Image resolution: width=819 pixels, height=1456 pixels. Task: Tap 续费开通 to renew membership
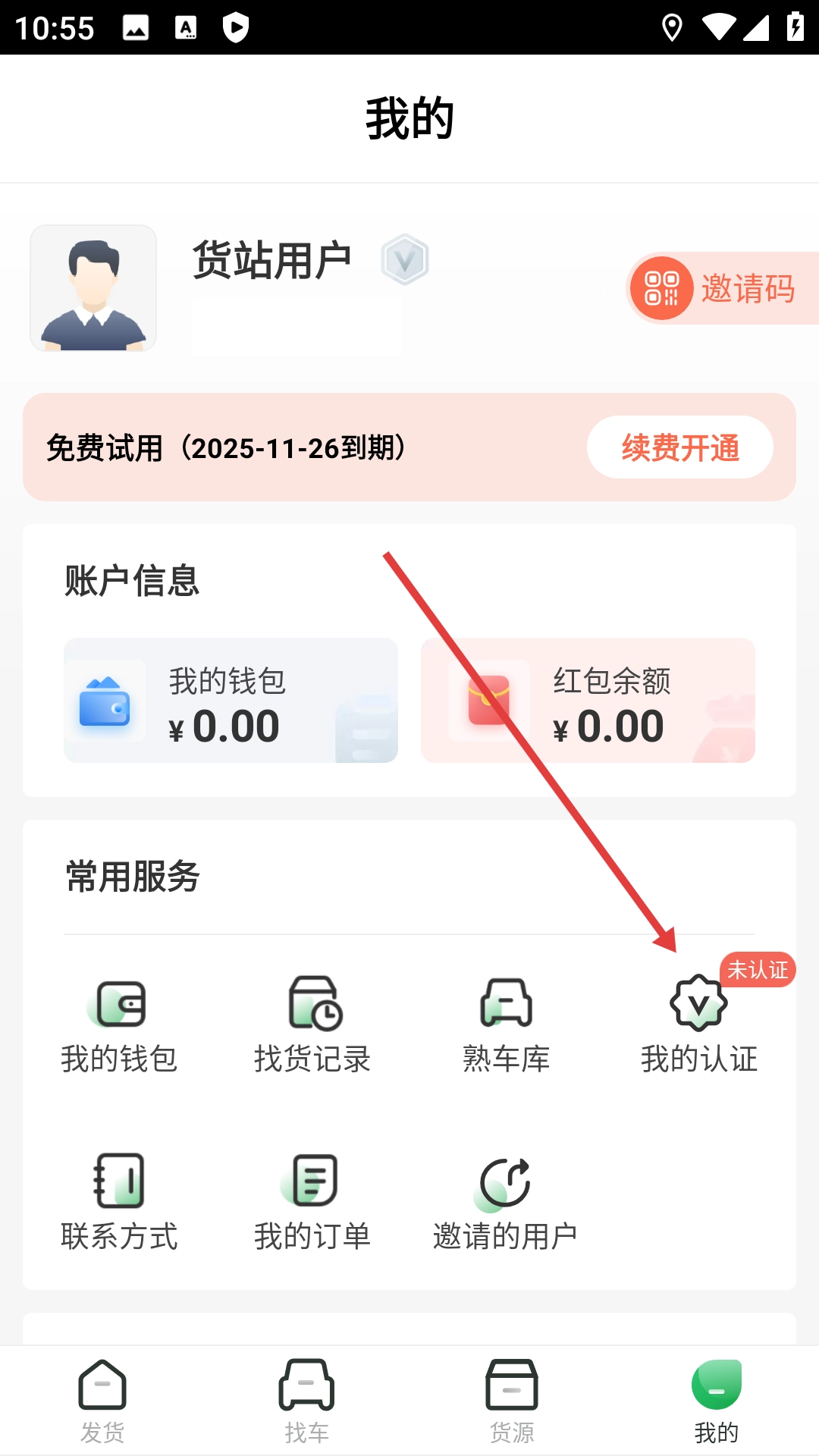[x=679, y=447]
